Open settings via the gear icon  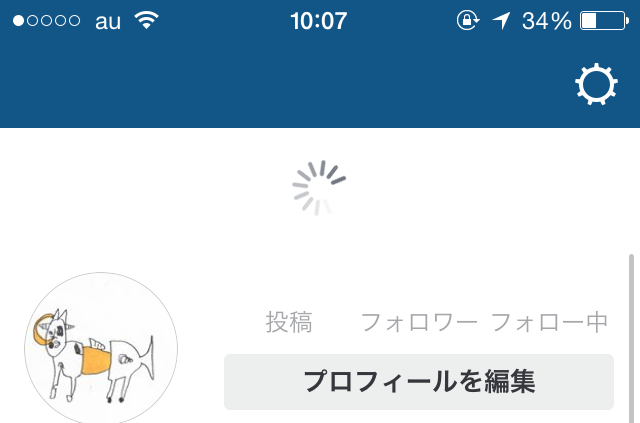pyautogui.click(x=596, y=86)
